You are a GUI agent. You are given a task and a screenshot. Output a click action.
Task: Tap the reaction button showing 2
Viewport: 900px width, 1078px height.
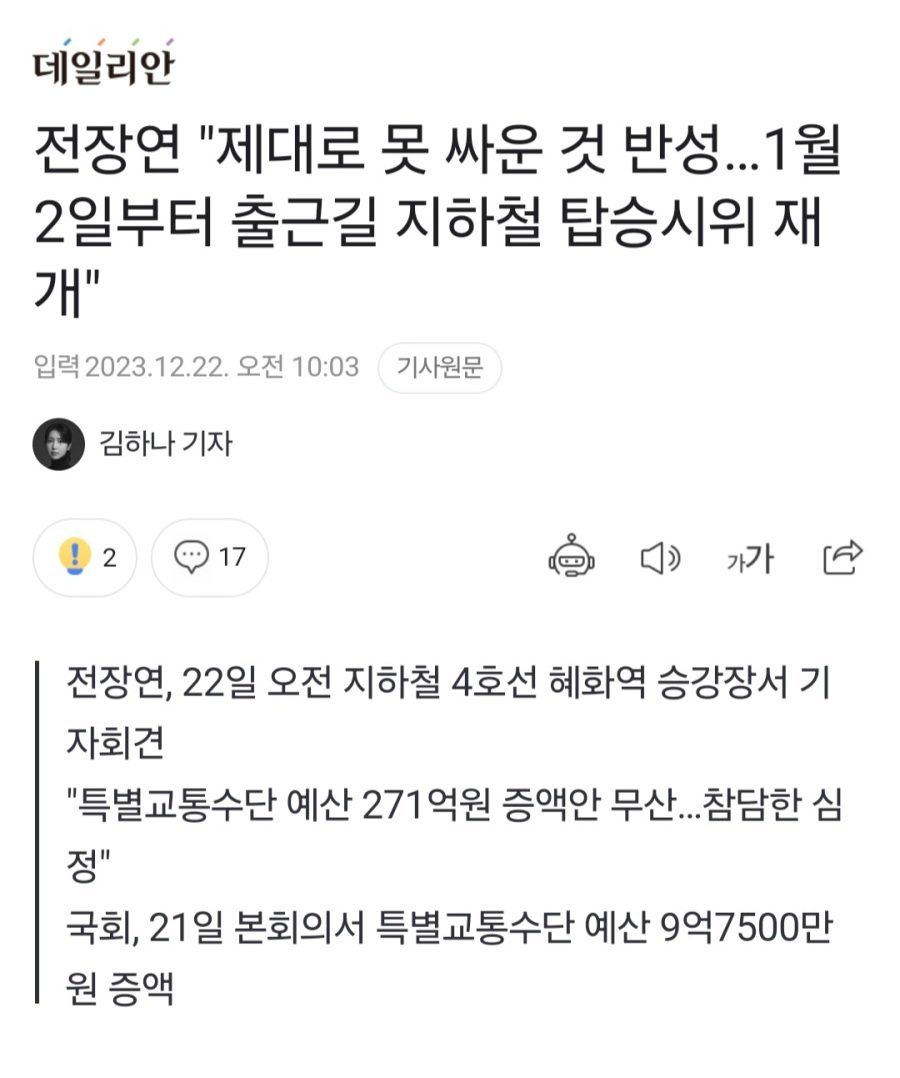91,557
